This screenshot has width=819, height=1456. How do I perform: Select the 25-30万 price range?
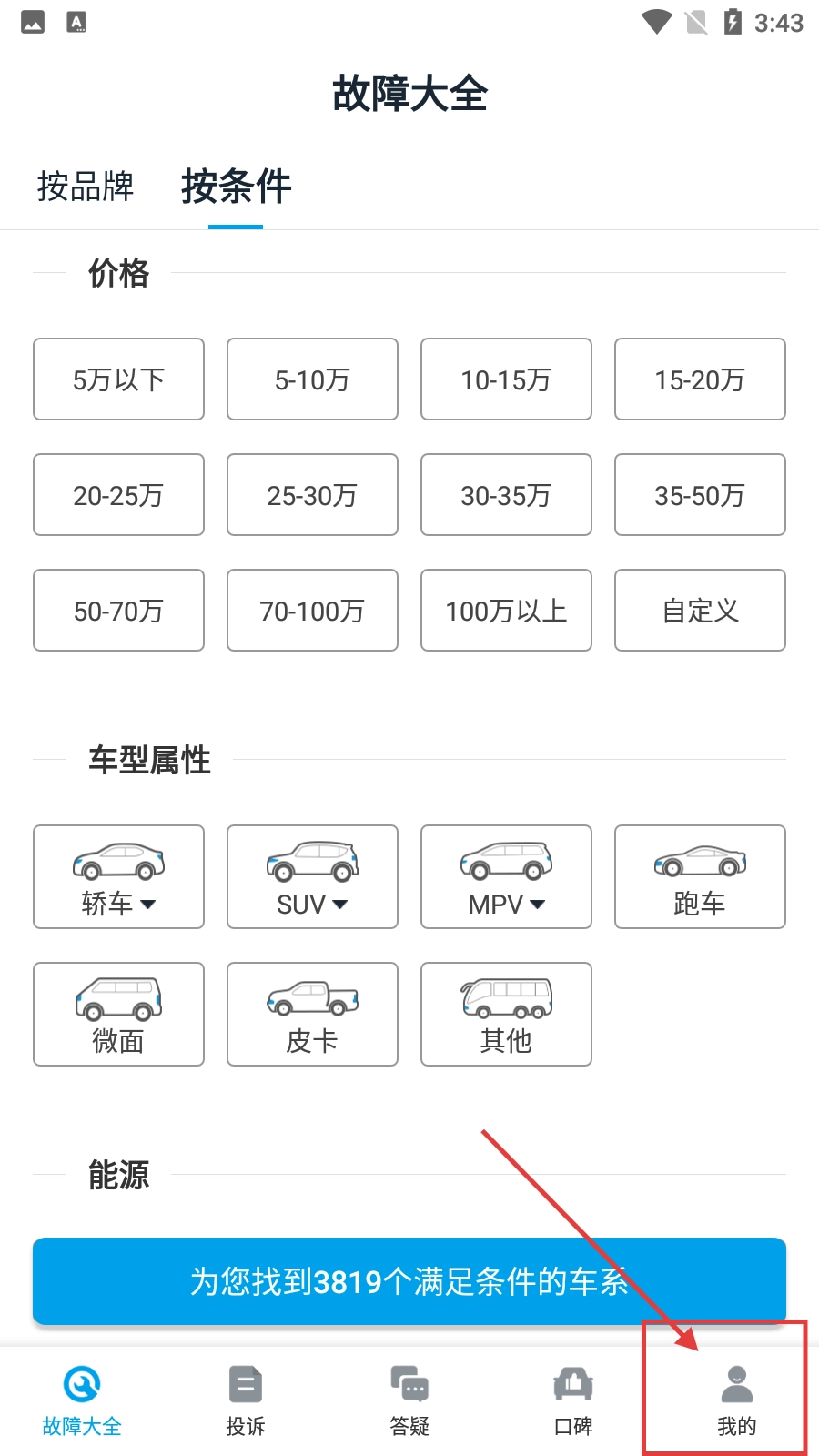coord(312,495)
